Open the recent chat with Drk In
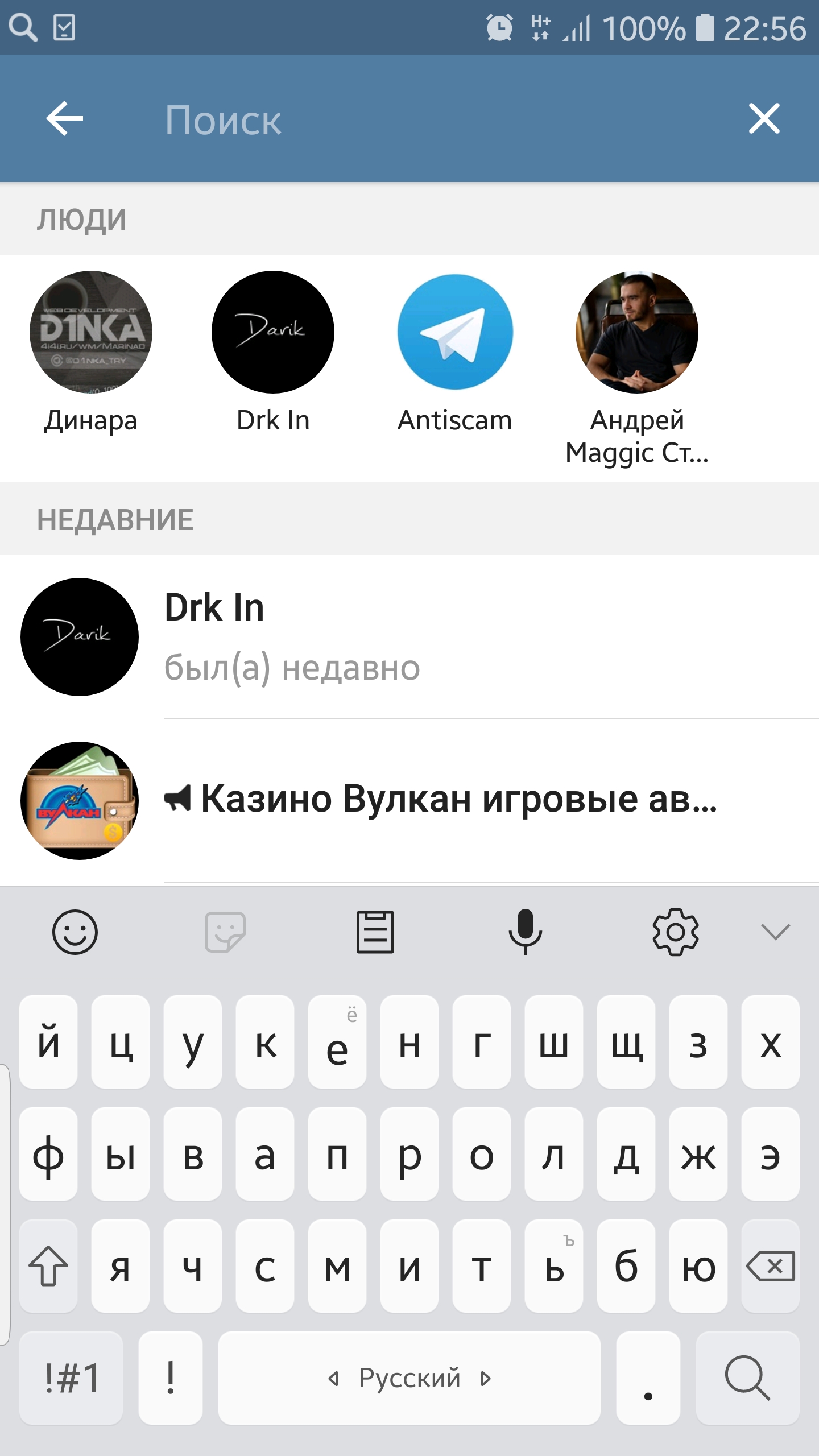Viewport: 819px width, 1456px height. click(x=409, y=637)
